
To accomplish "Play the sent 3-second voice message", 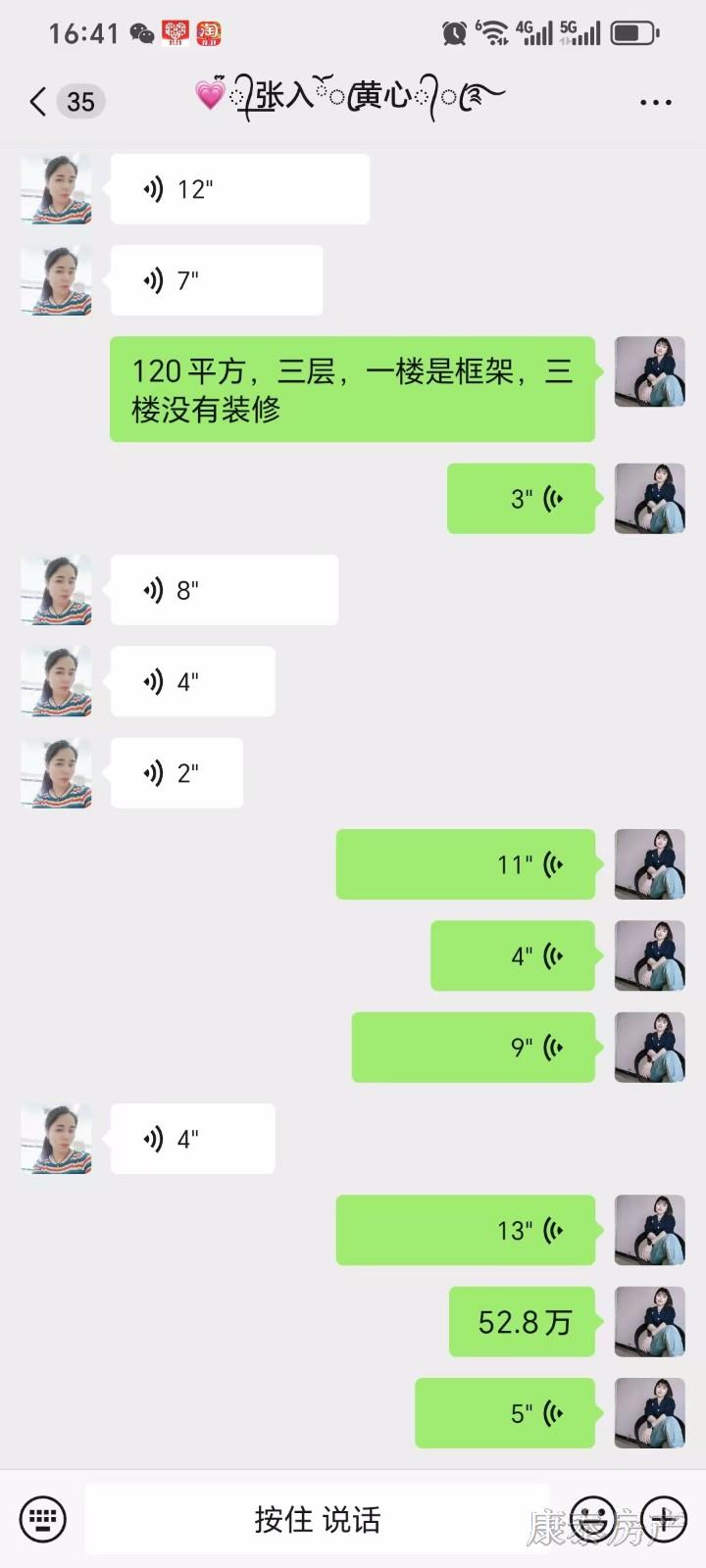I will tap(521, 499).
